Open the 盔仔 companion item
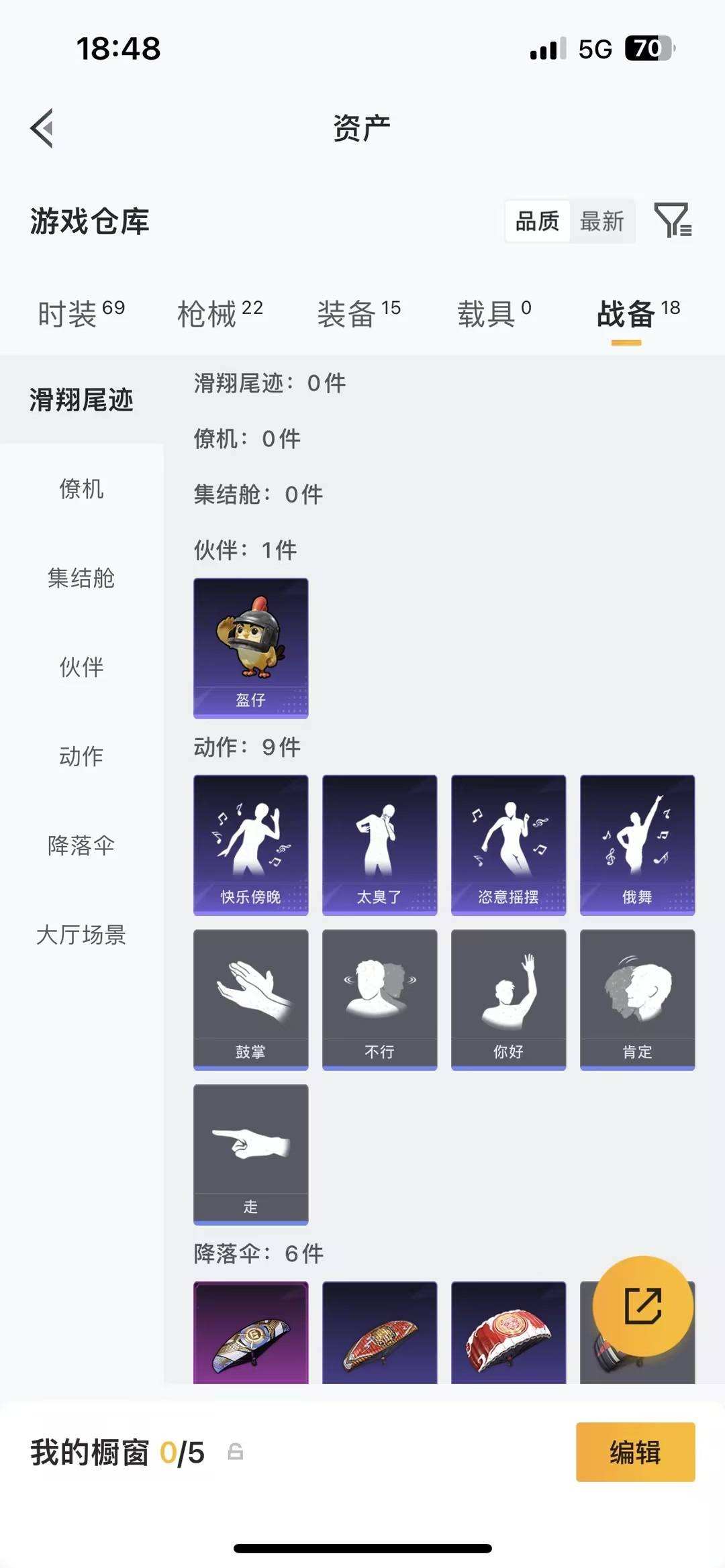The image size is (725, 1568). point(250,647)
